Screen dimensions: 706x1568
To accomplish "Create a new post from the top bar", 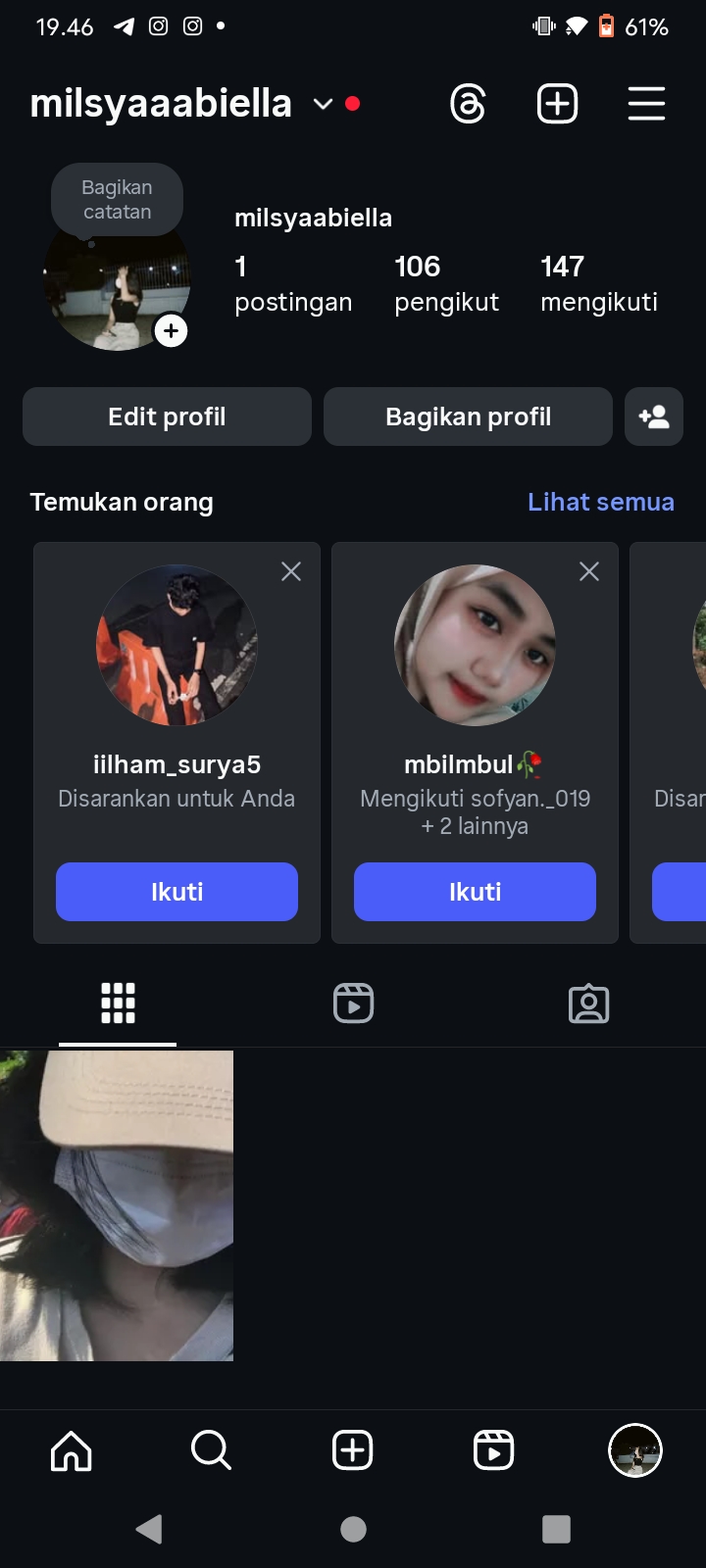I will [557, 104].
